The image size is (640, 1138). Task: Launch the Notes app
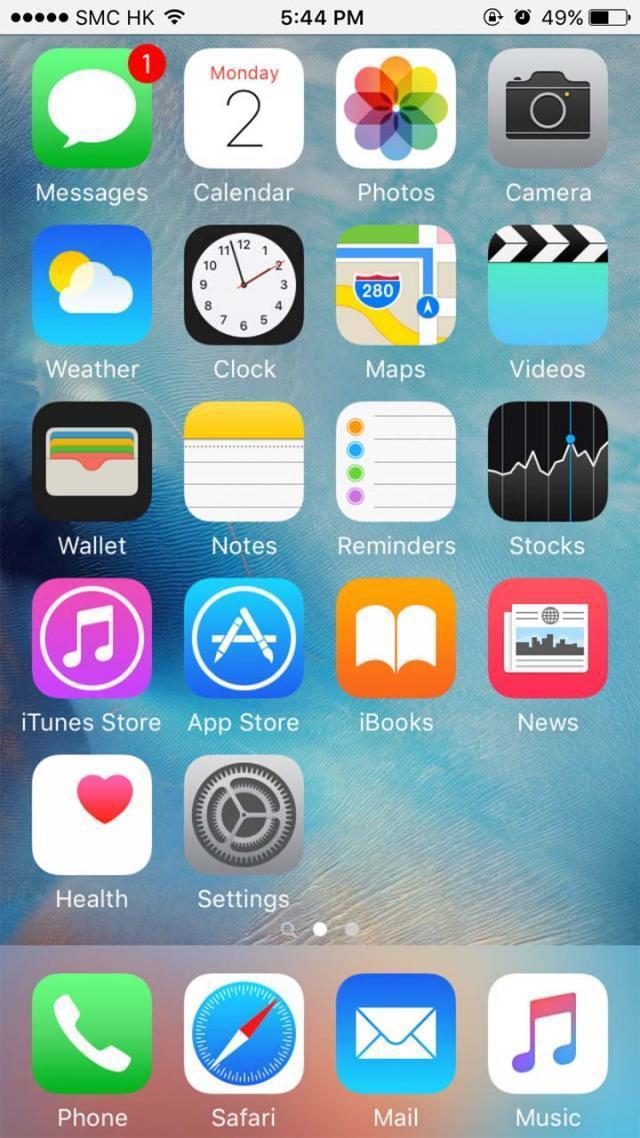pos(244,462)
